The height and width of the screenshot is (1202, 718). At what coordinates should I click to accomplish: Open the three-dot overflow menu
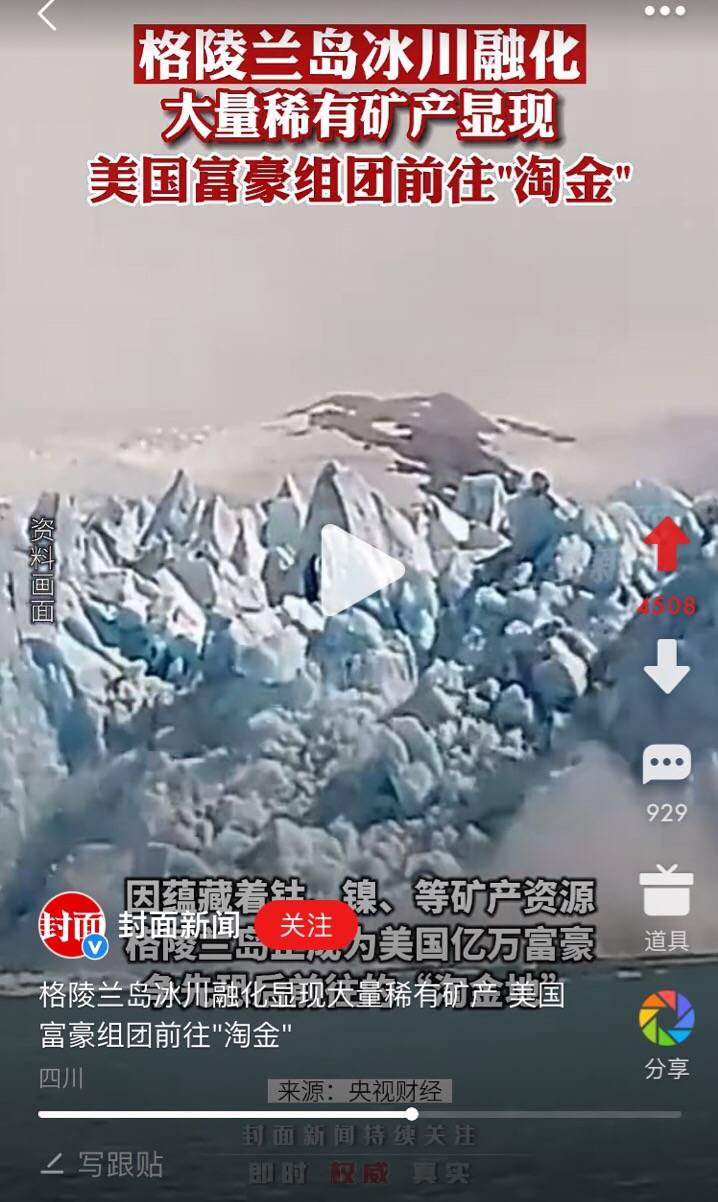pos(665,12)
